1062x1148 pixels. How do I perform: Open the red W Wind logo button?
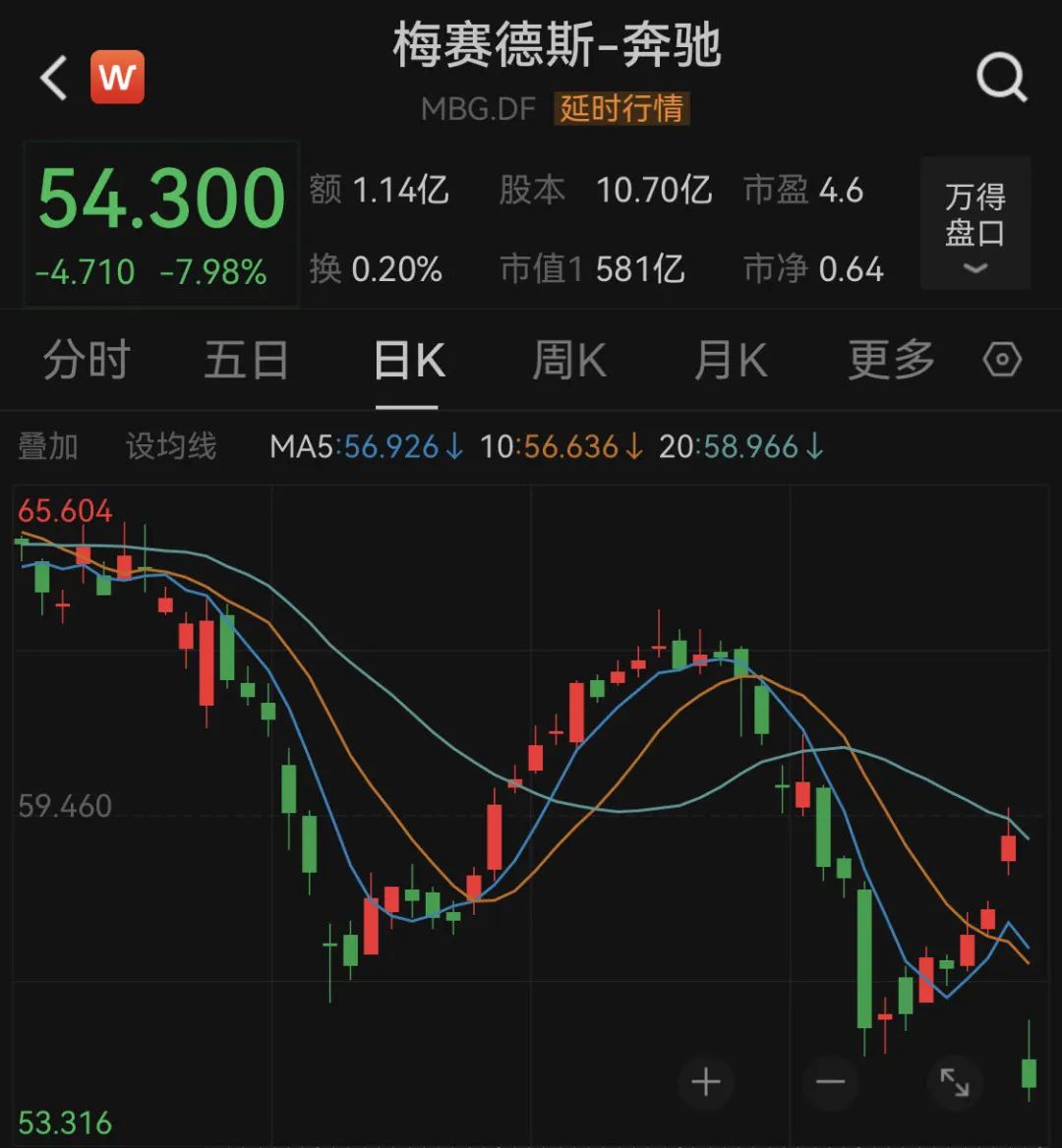(117, 78)
